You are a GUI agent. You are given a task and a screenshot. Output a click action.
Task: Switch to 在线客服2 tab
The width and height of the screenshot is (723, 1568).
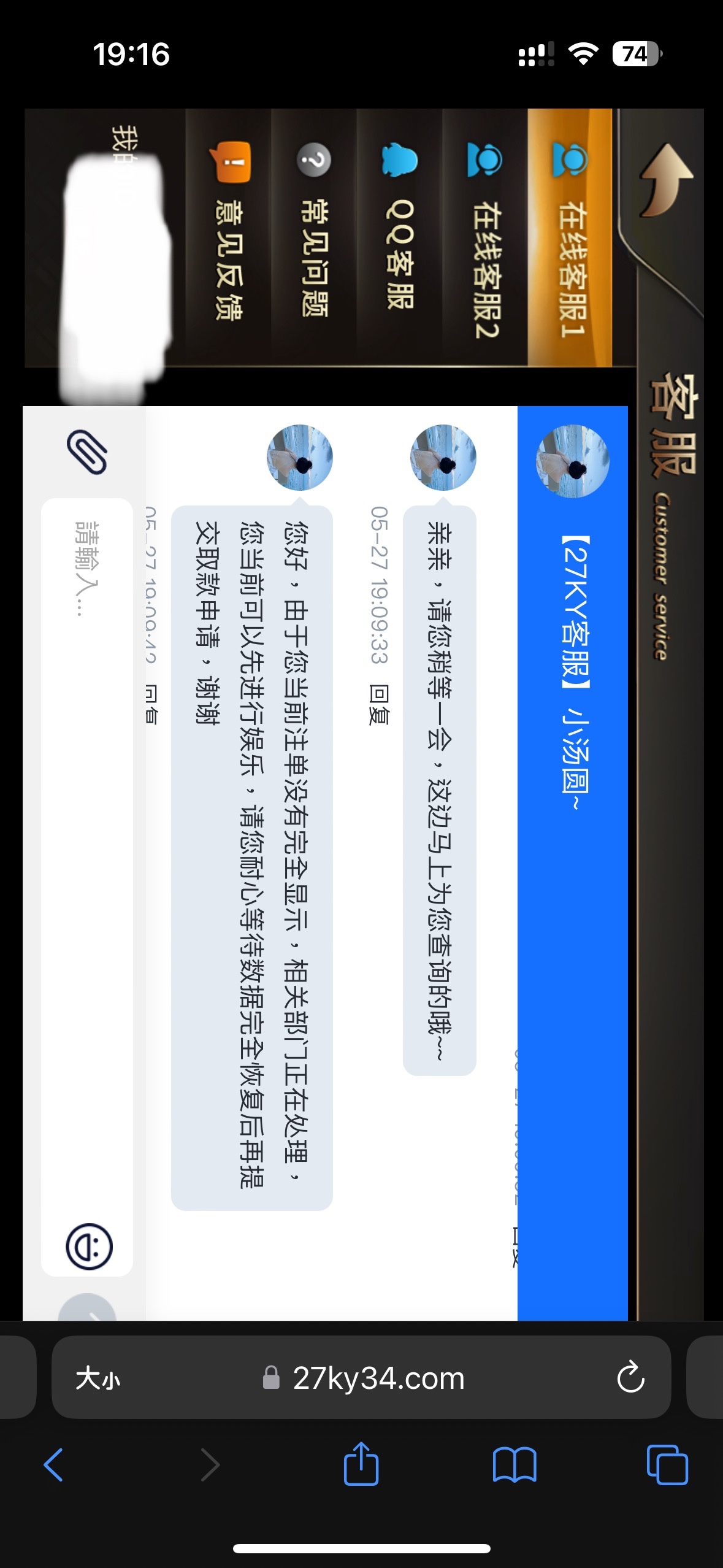tap(485, 238)
